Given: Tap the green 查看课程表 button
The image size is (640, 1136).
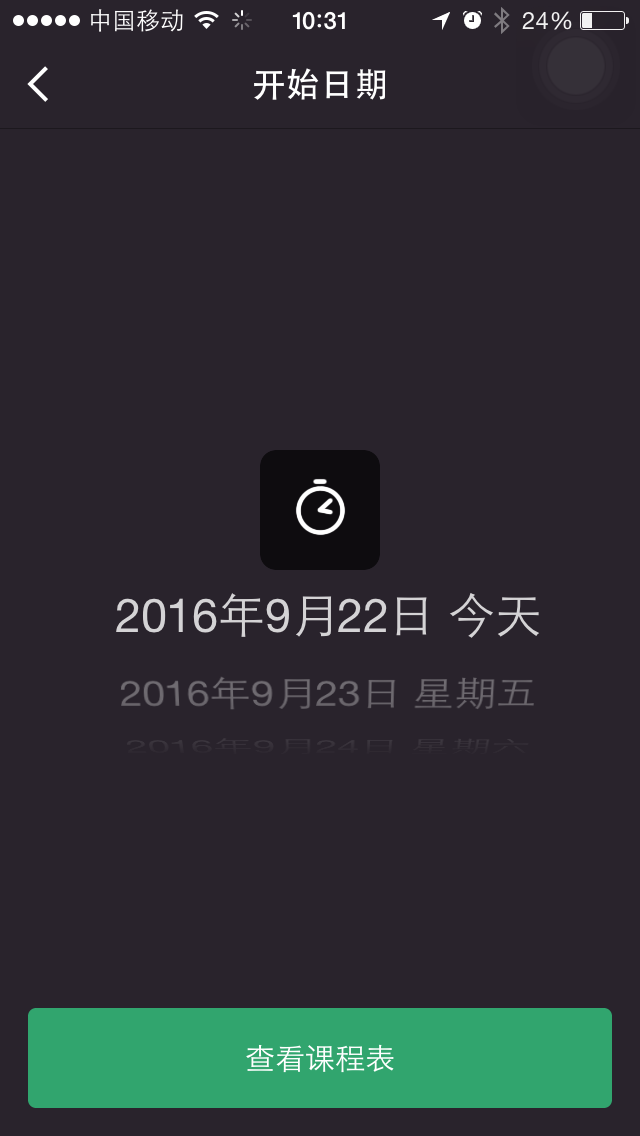Looking at the screenshot, I should point(320,1058).
